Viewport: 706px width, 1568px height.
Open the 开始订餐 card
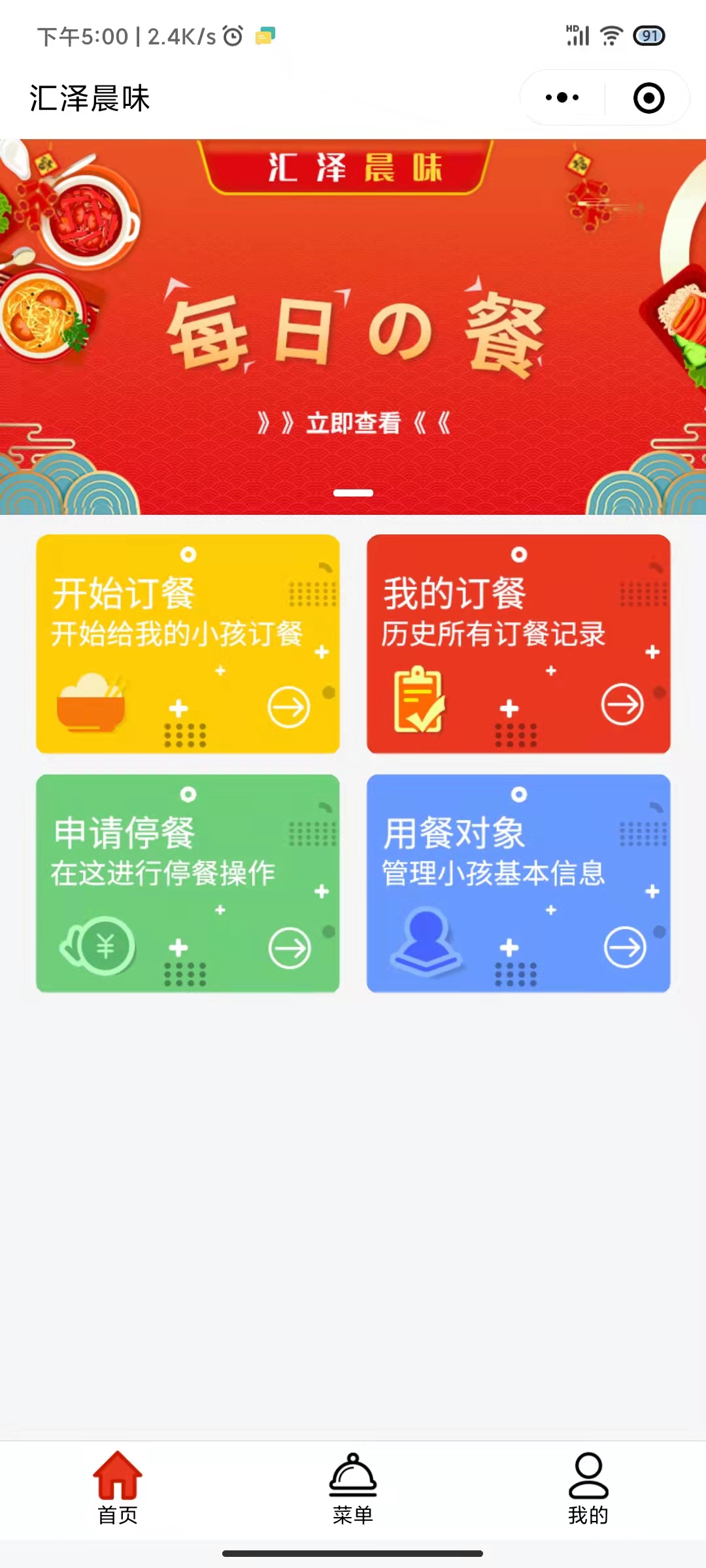(188, 644)
